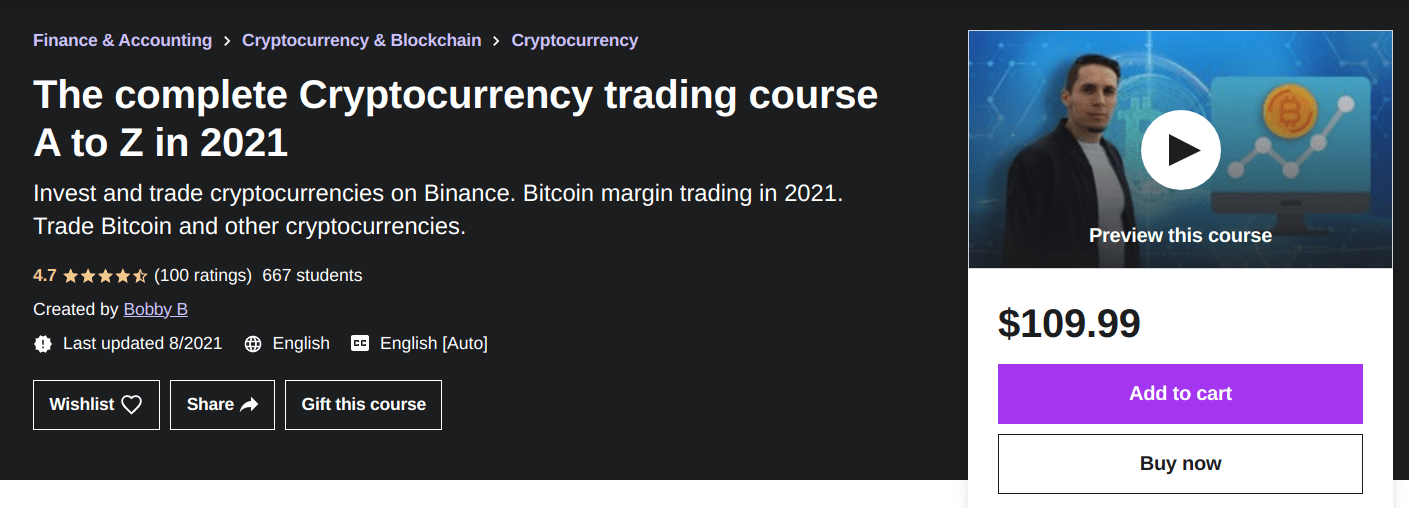This screenshot has width=1409, height=508.
Task: Tap Gift this course
Action: pos(363,404)
